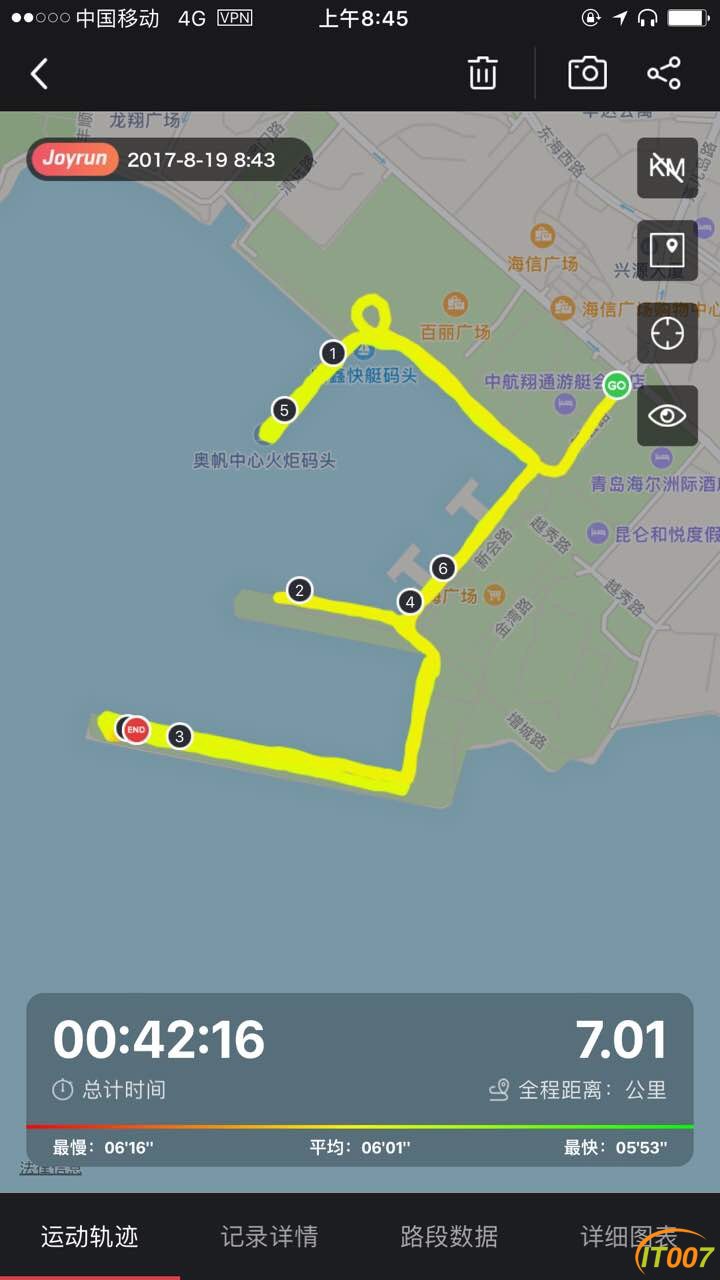Toggle route visibility with the eye icon
Image resolution: width=720 pixels, height=1280 pixels.
[667, 415]
